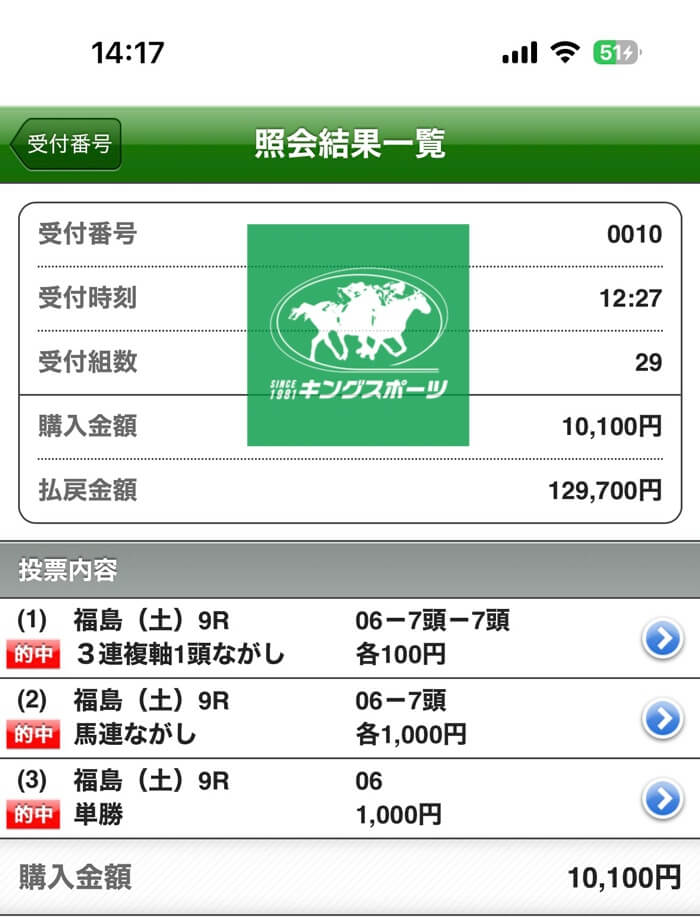The image size is (700, 918).
Task: Go back to 受付番号 list
Action: (x=67, y=144)
